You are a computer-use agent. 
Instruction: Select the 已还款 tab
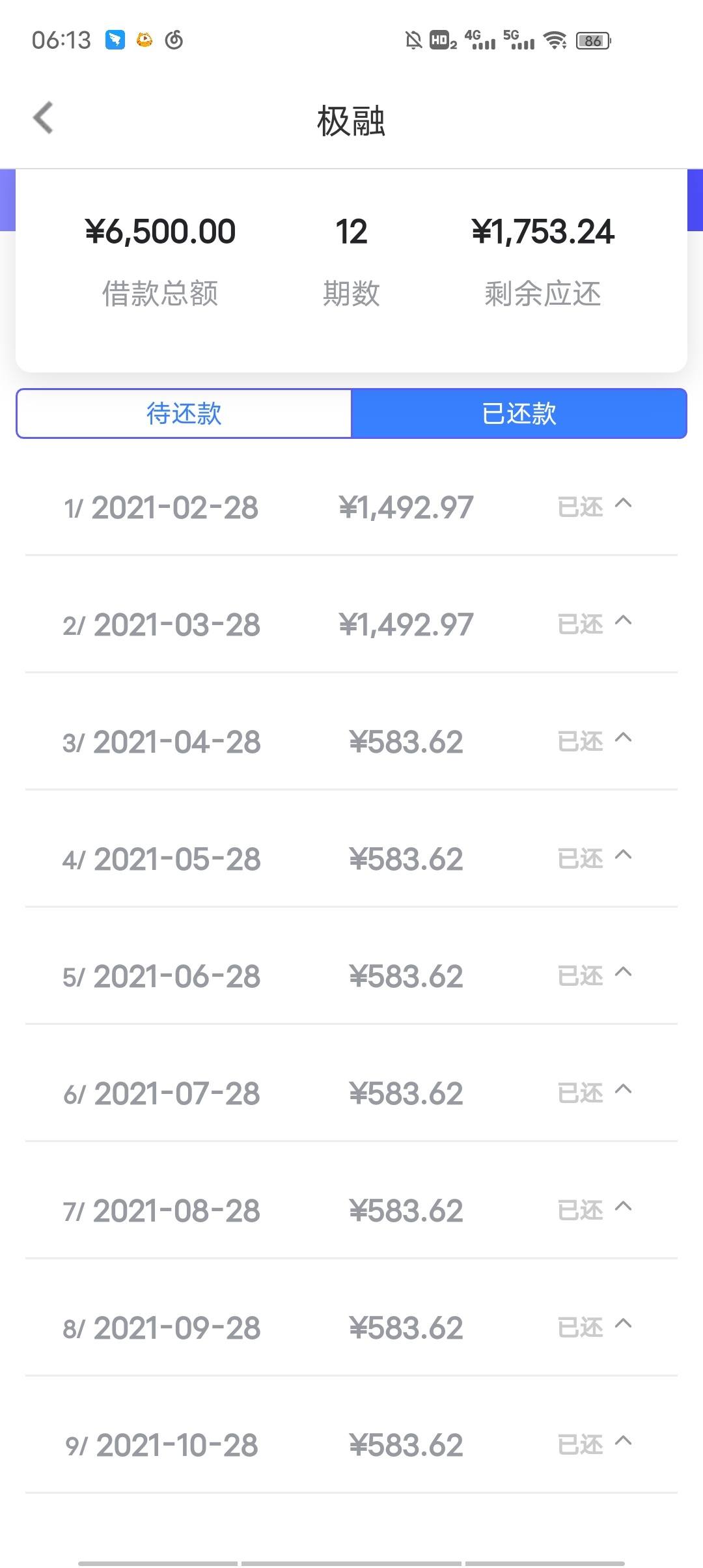[519, 413]
